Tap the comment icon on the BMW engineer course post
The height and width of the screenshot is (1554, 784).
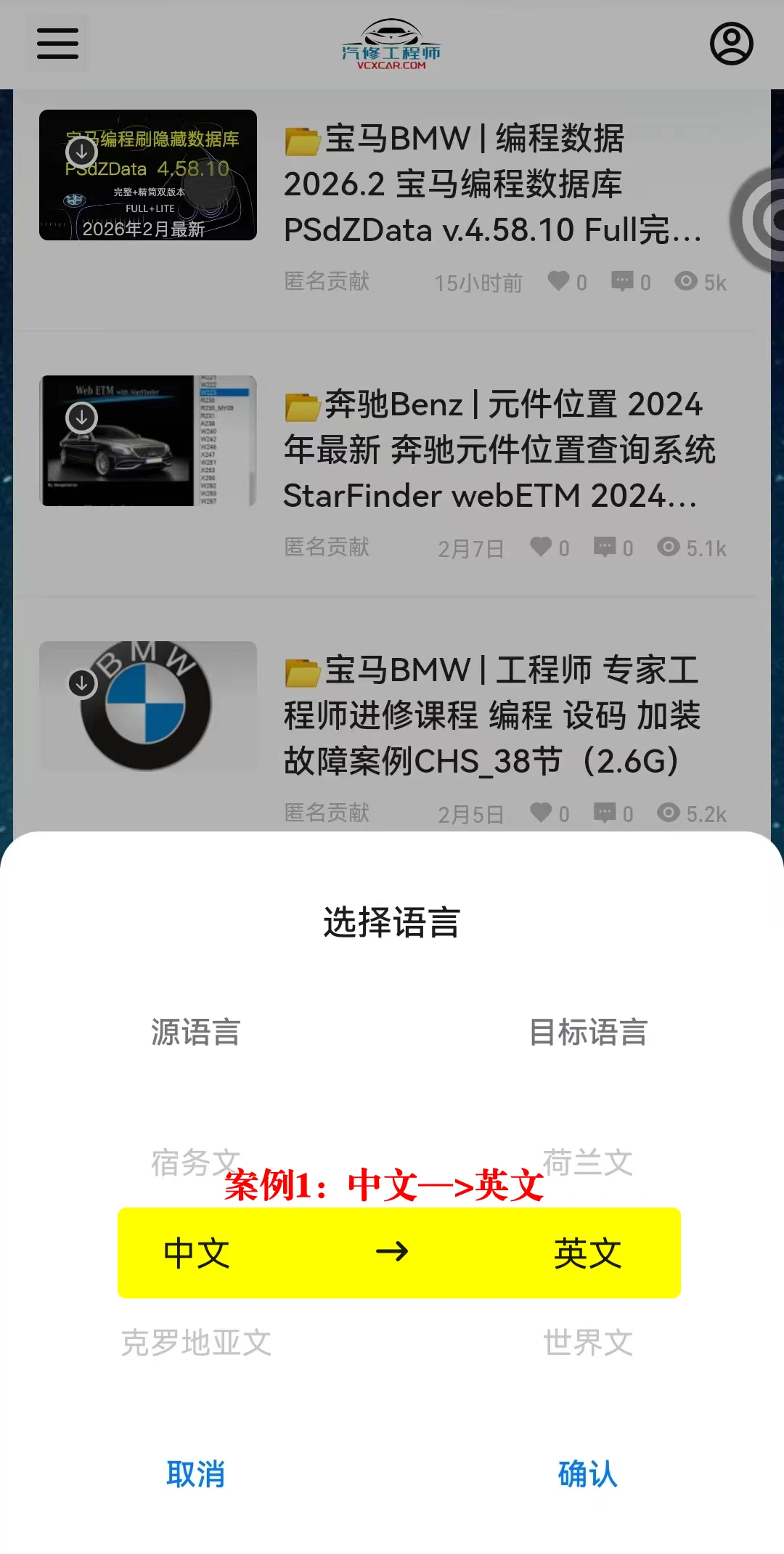coord(607,812)
